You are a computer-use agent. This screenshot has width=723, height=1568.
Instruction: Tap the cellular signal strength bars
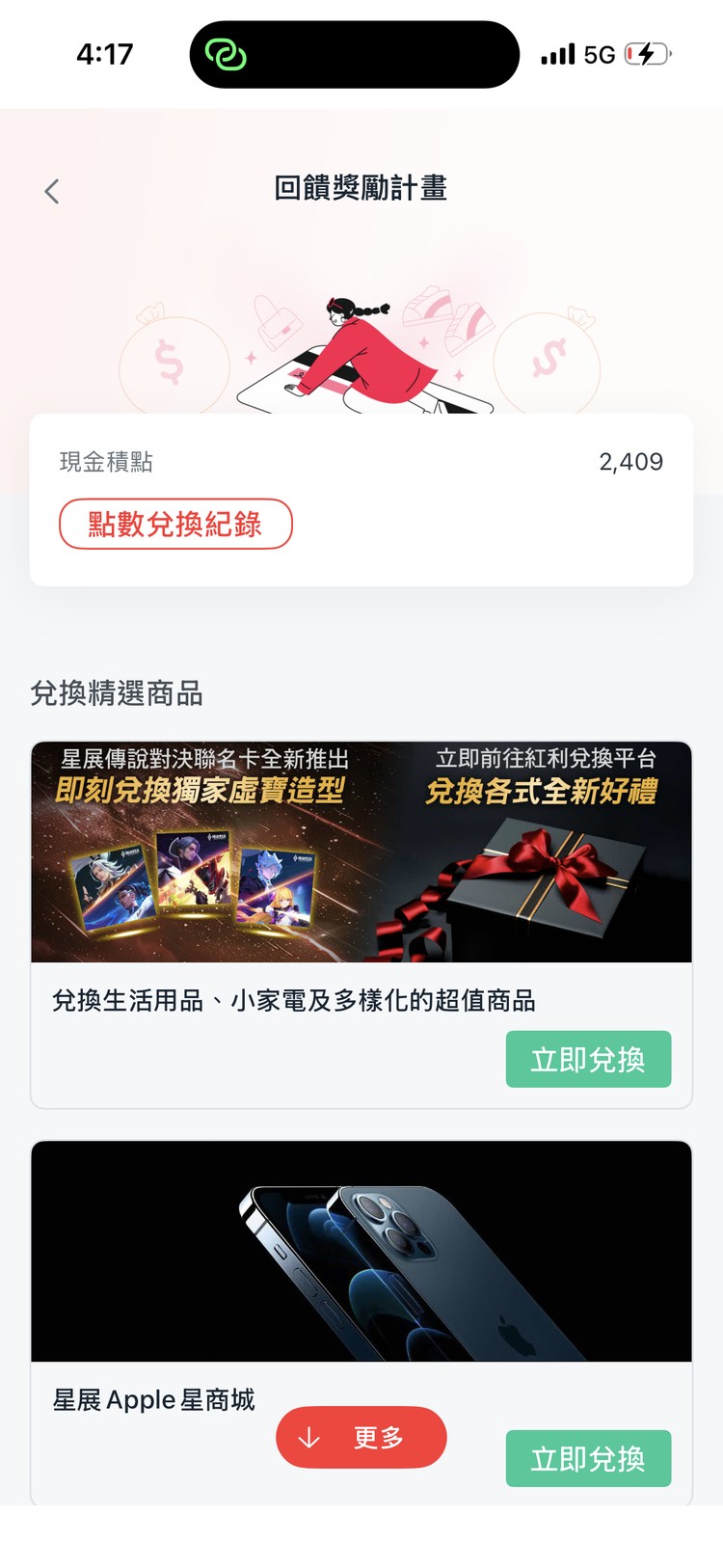click(559, 54)
